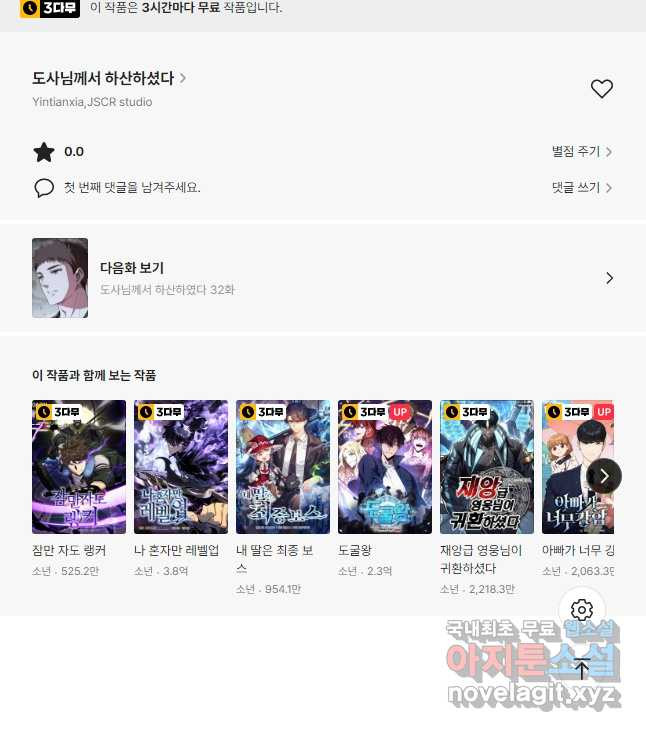Open the 나 혼자만 레벨업 card
The width and height of the screenshot is (646, 732).
[x=181, y=467]
